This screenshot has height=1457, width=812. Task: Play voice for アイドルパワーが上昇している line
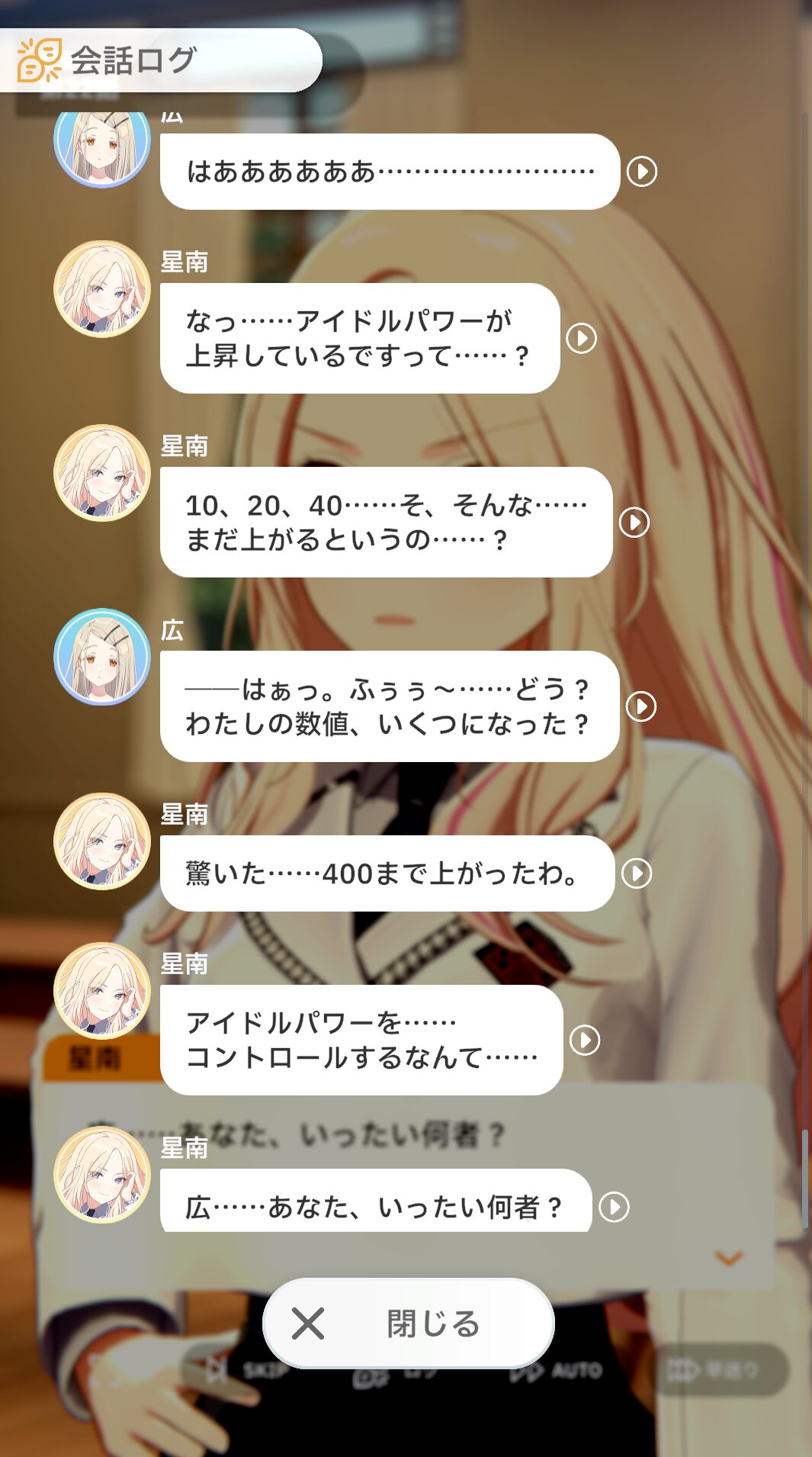point(582,338)
